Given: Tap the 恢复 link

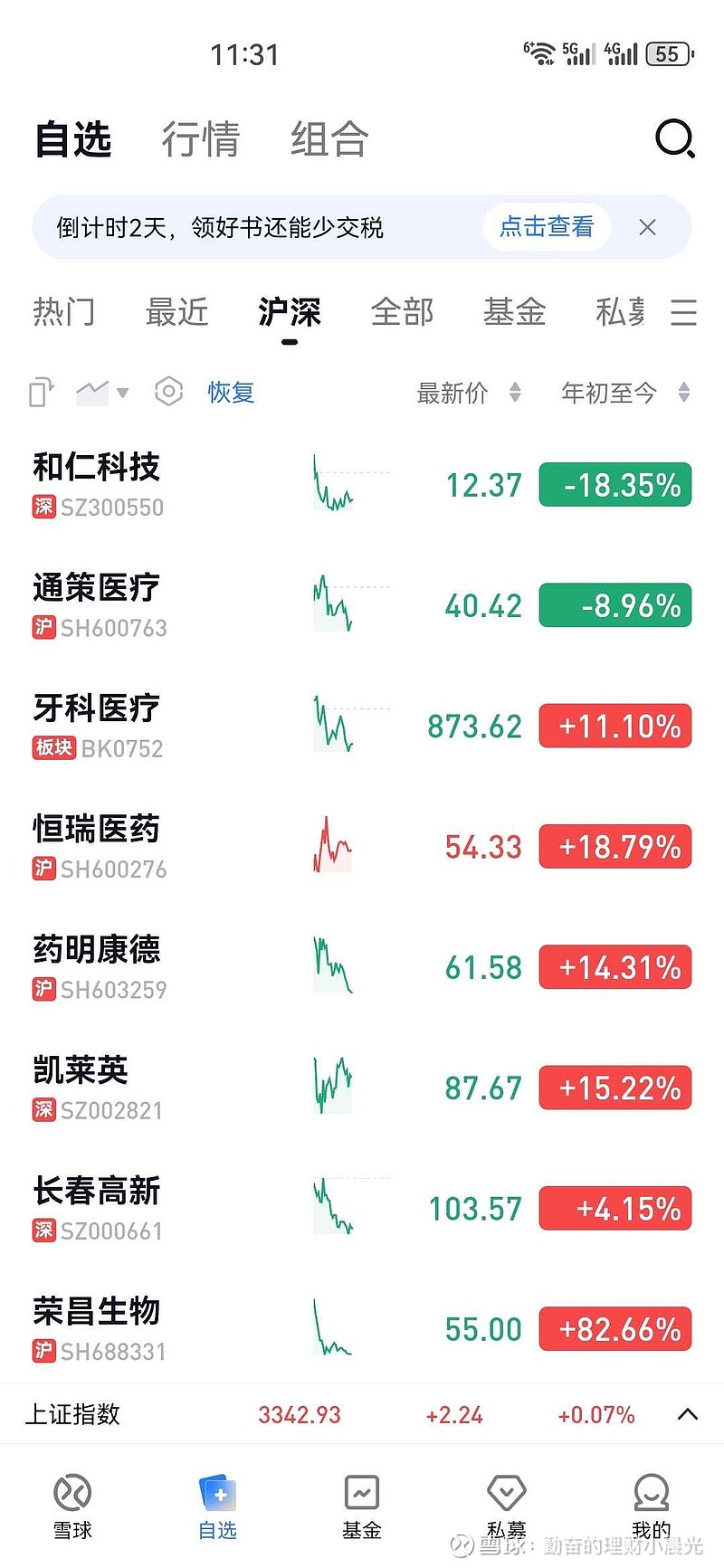Looking at the screenshot, I should [x=231, y=393].
